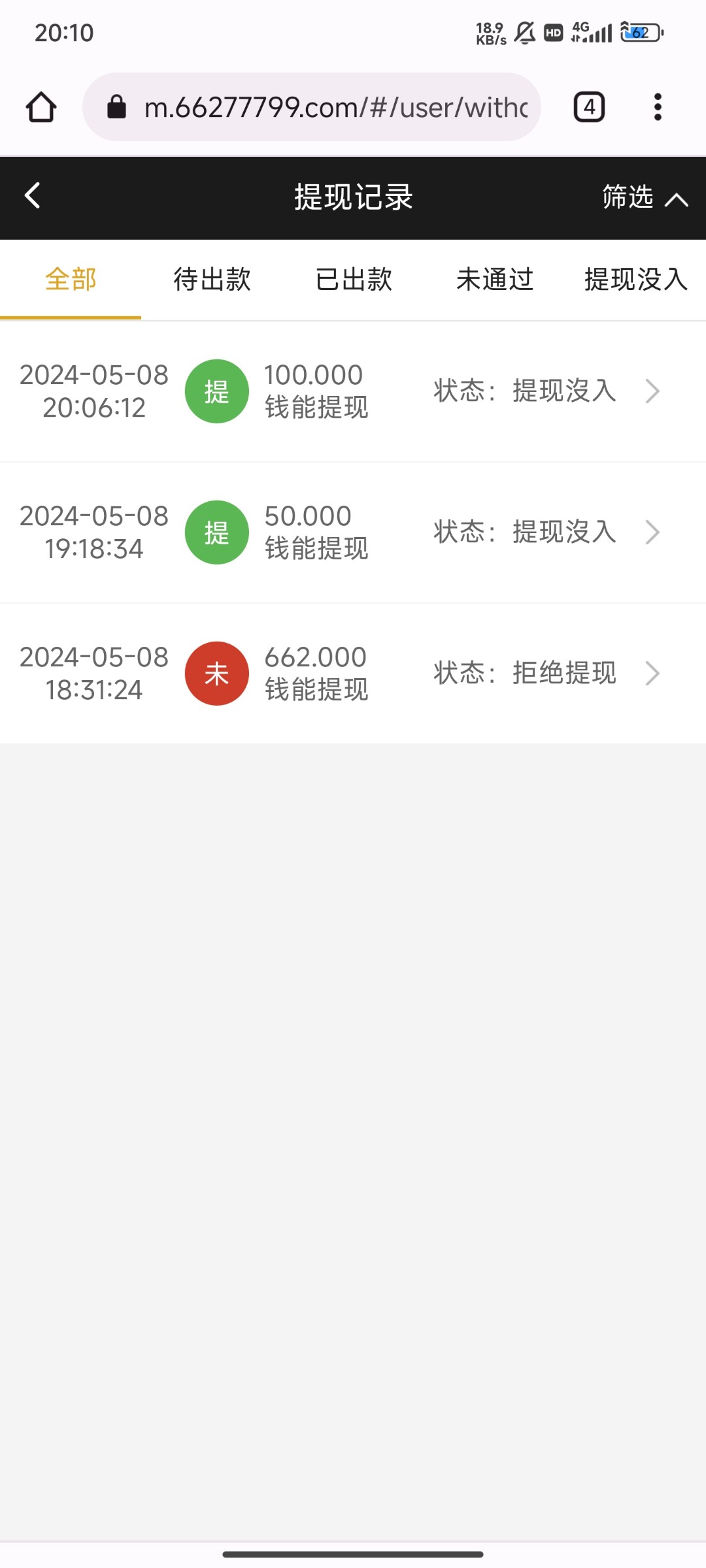Tap the browser home button
This screenshot has height=1568, width=706.
click(41, 107)
